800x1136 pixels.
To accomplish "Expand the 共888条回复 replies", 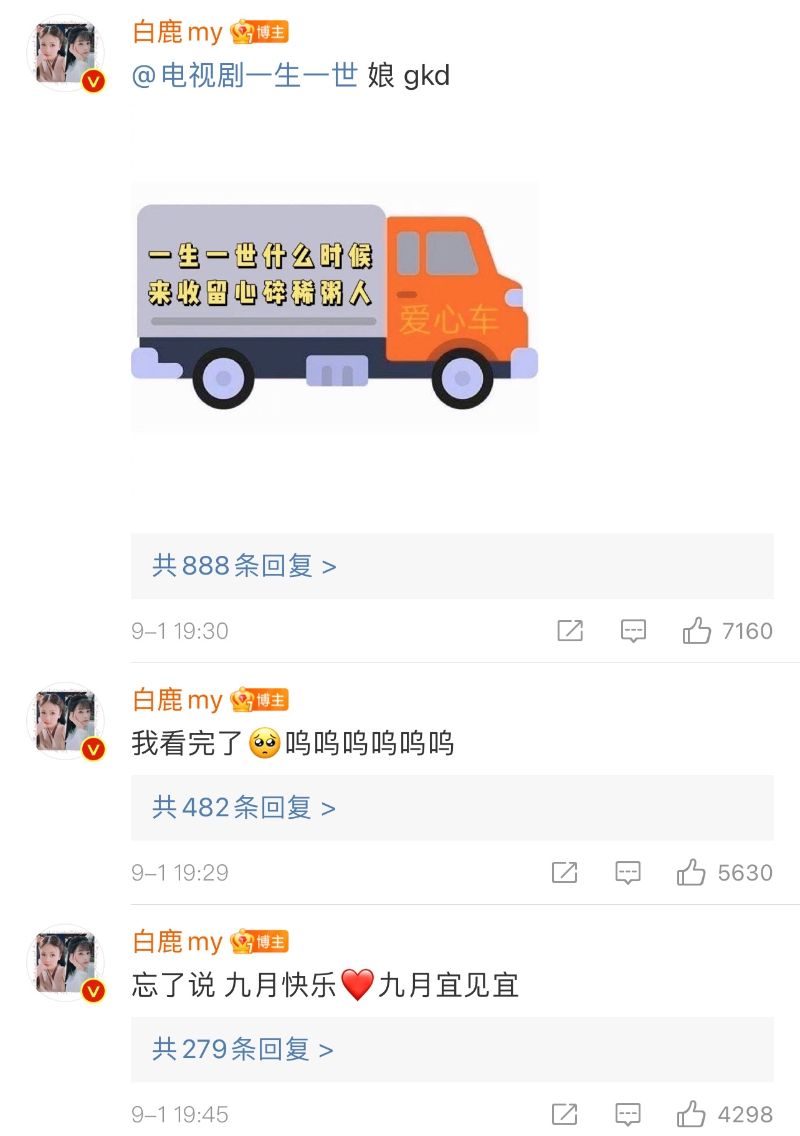I will [x=244, y=566].
